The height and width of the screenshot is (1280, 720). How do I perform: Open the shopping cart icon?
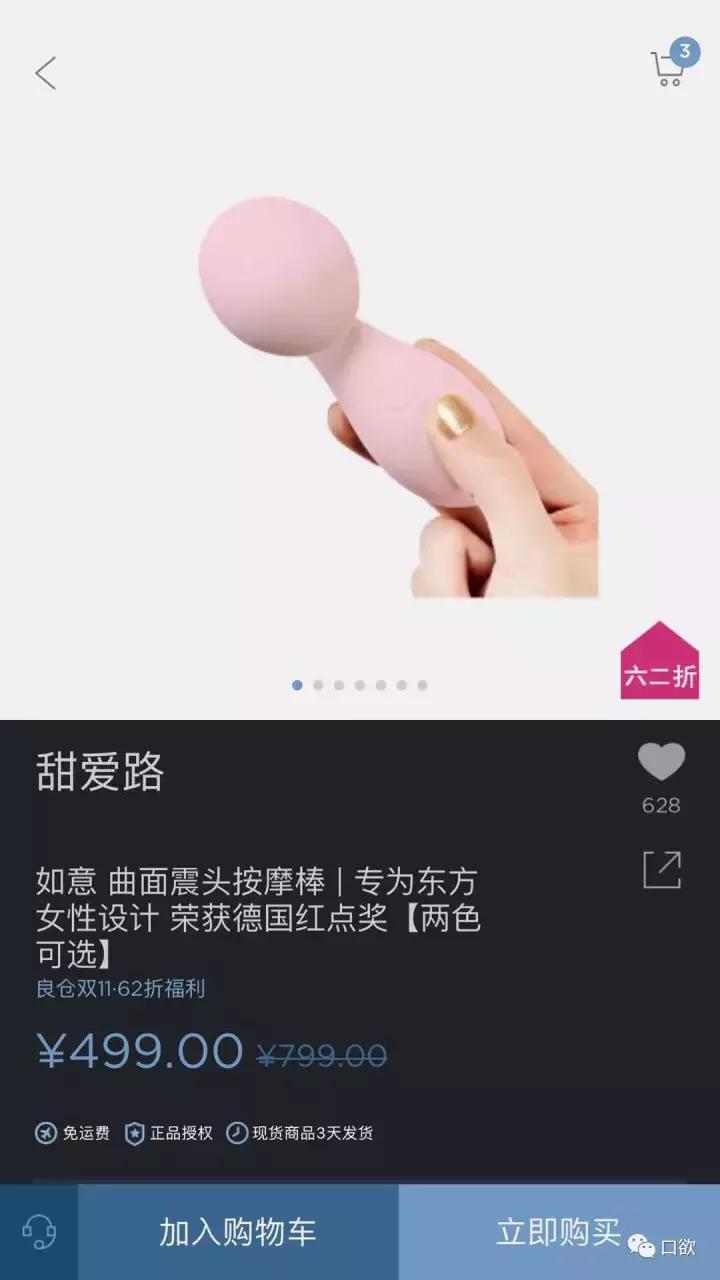pyautogui.click(x=668, y=68)
